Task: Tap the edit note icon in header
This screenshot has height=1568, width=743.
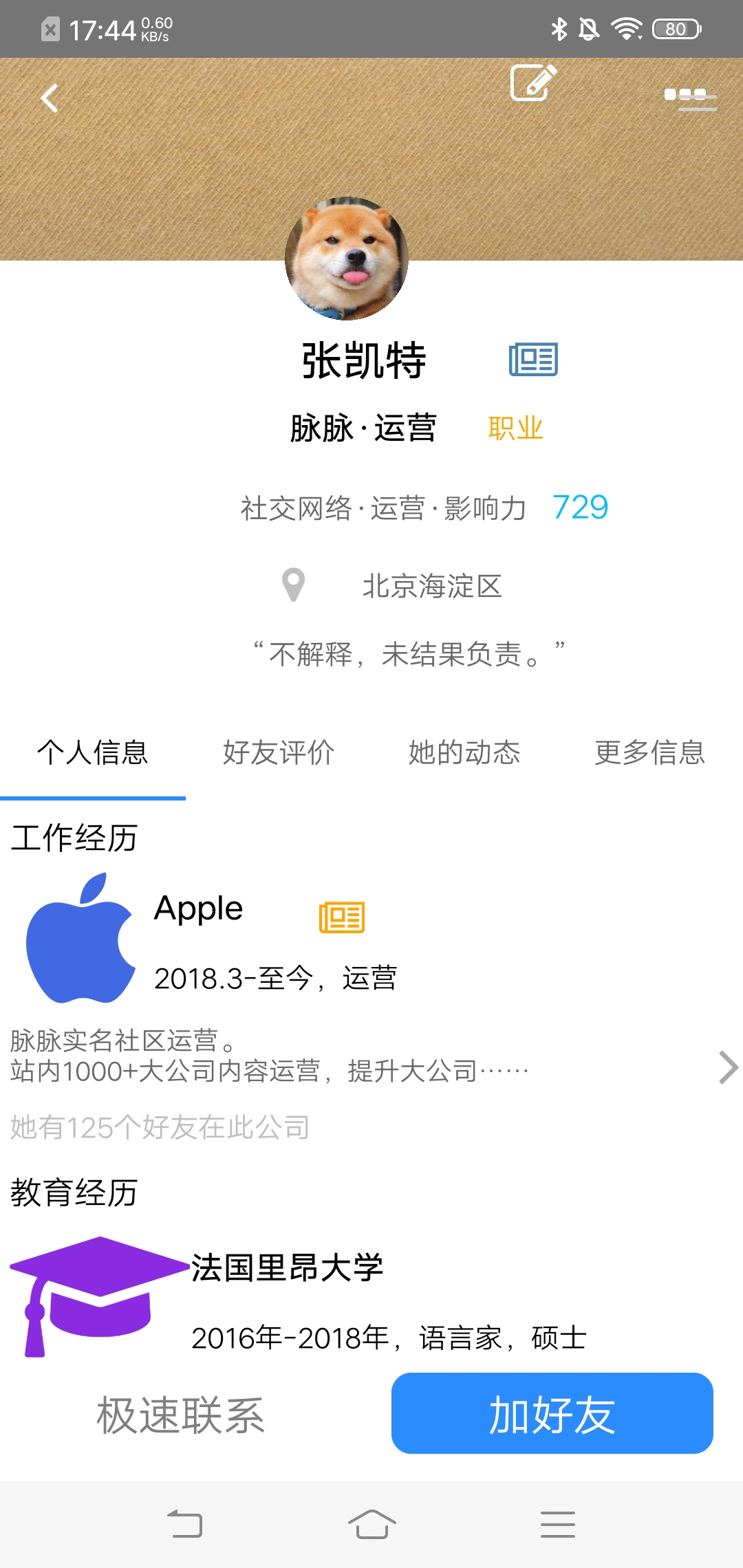Action: 533,83
